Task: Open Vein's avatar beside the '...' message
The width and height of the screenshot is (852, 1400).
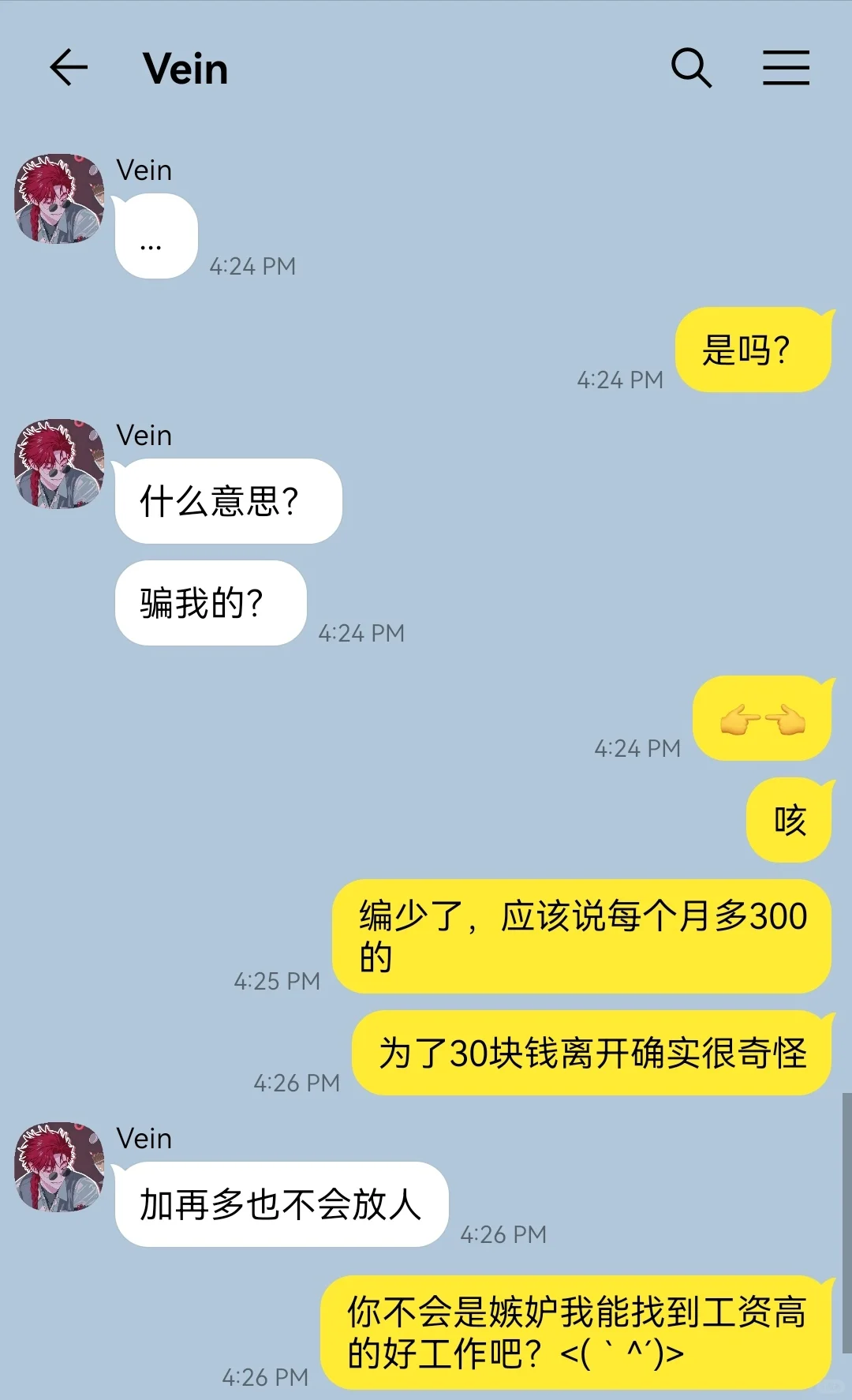Action: click(59, 199)
